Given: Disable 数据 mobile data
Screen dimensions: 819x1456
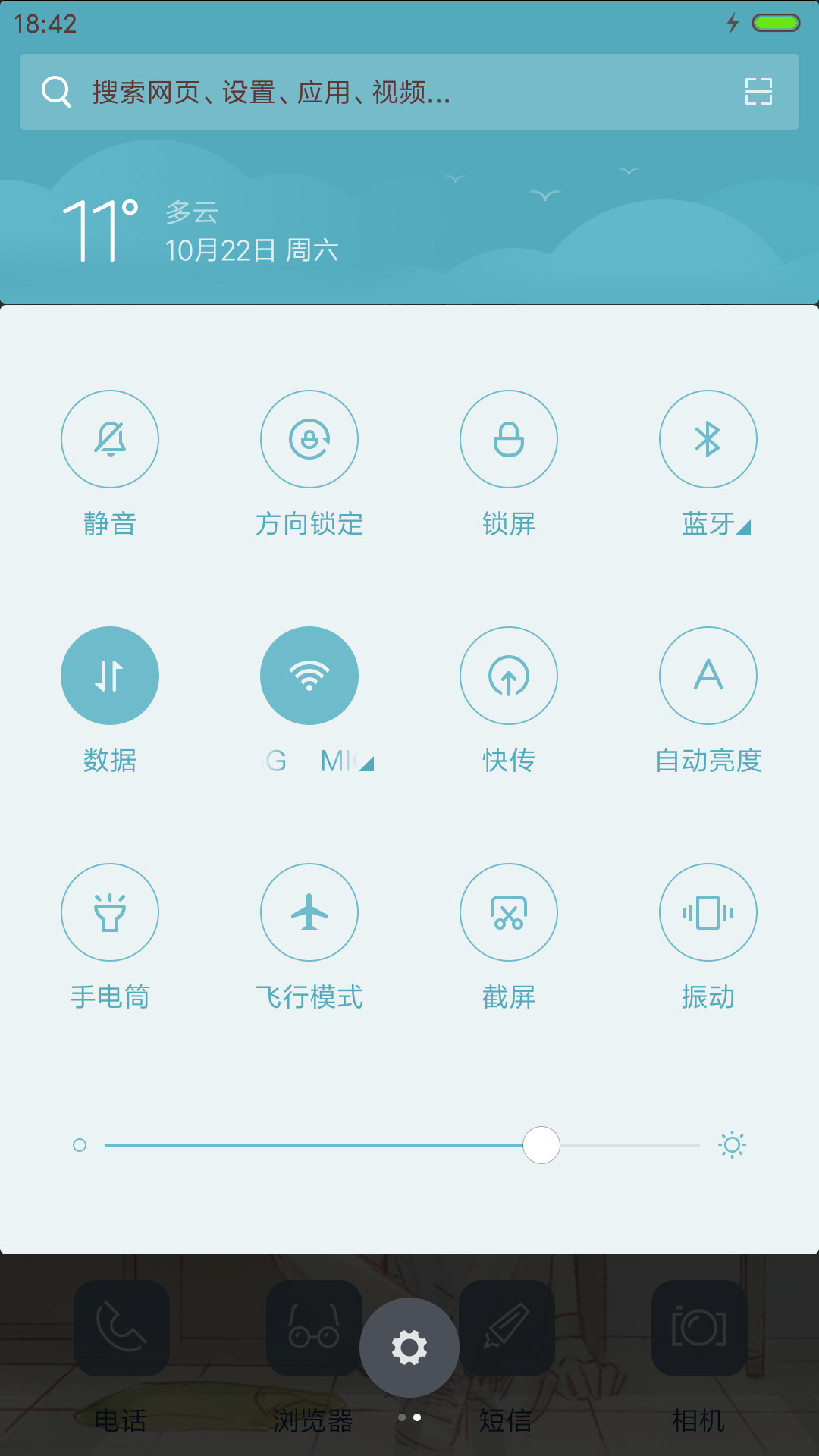Looking at the screenshot, I should tap(110, 676).
